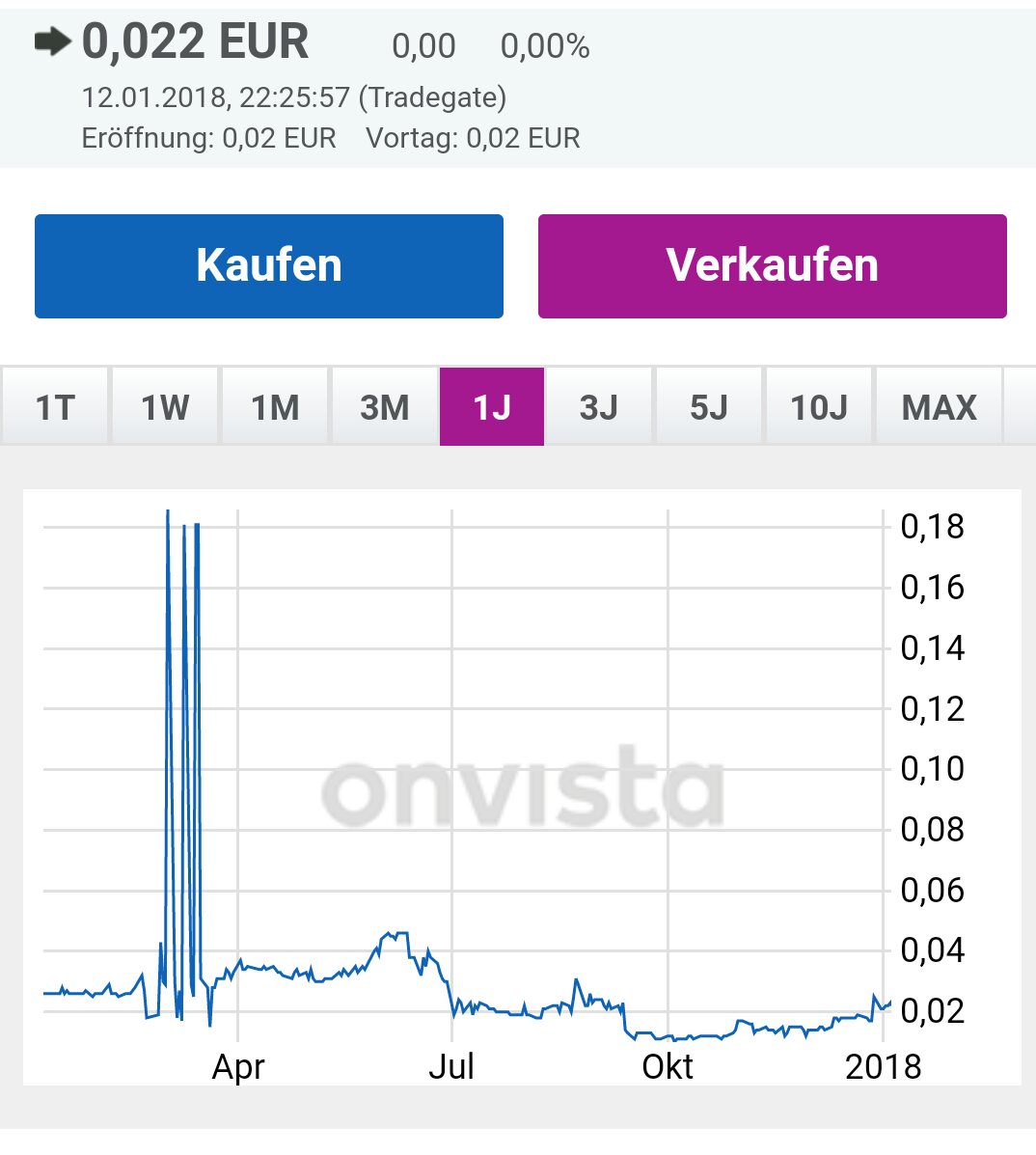This screenshot has height=1155, width=1036.
Task: Select the 1T intraday chart period
Action: pyautogui.click(x=54, y=406)
